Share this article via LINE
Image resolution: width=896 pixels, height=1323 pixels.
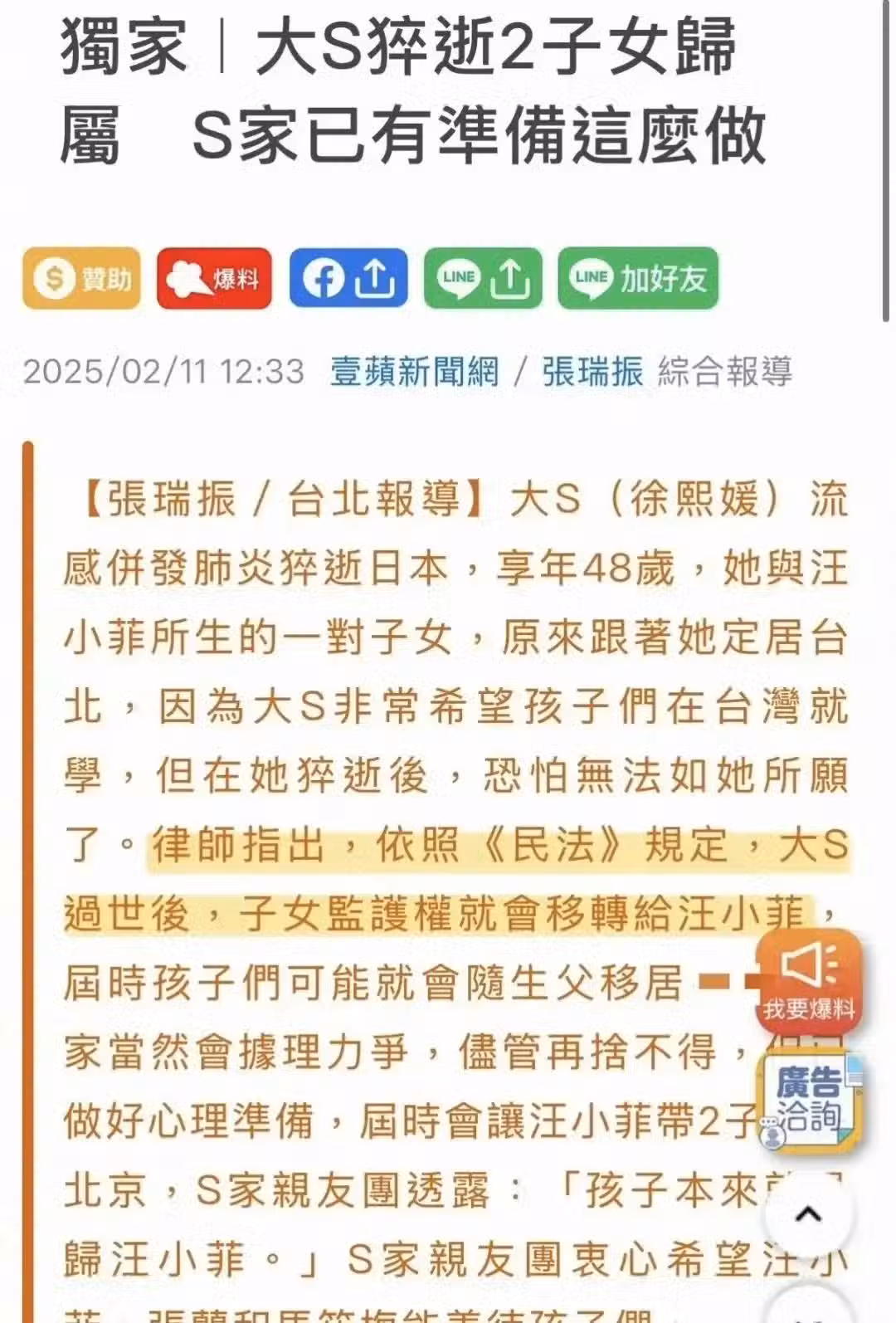coord(483,278)
